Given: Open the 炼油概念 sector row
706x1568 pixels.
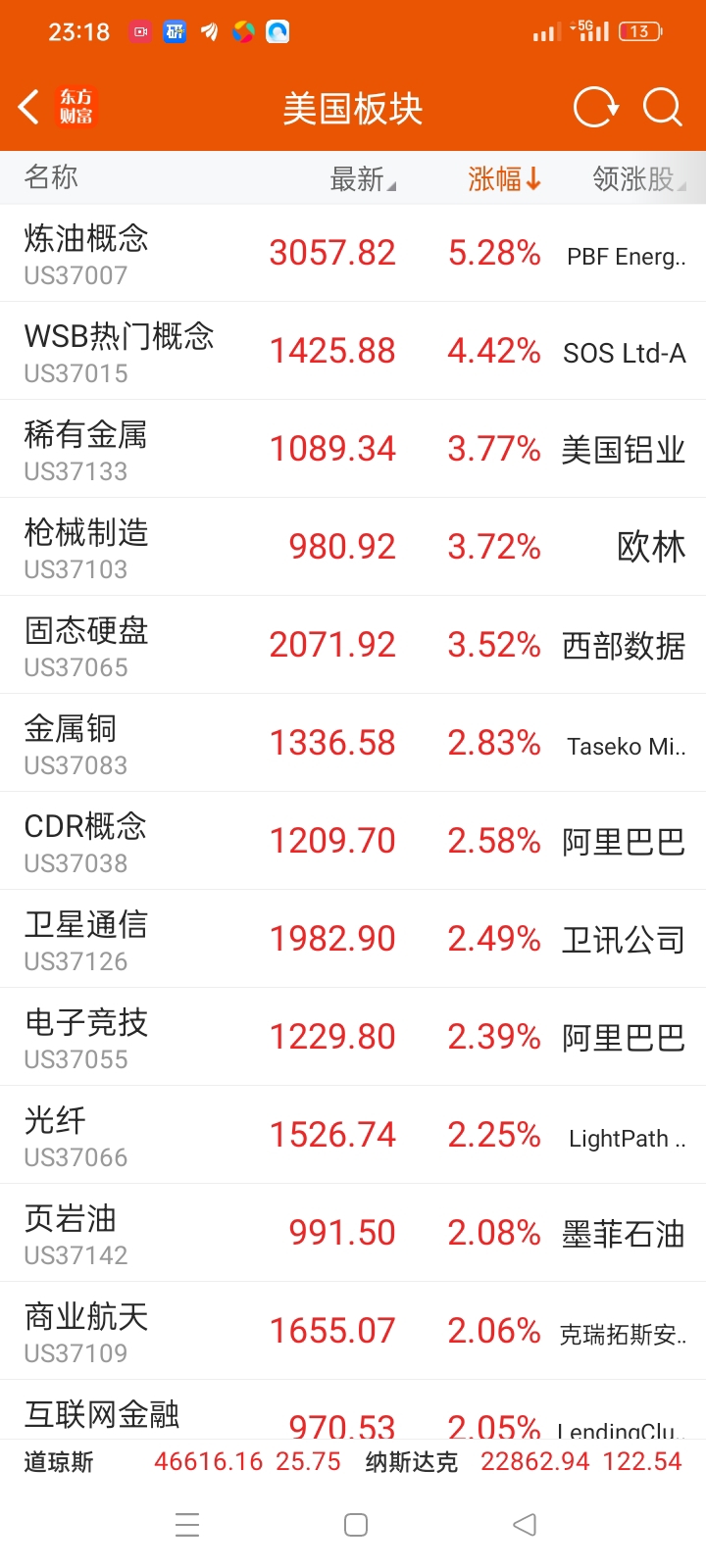Looking at the screenshot, I should (x=353, y=253).
